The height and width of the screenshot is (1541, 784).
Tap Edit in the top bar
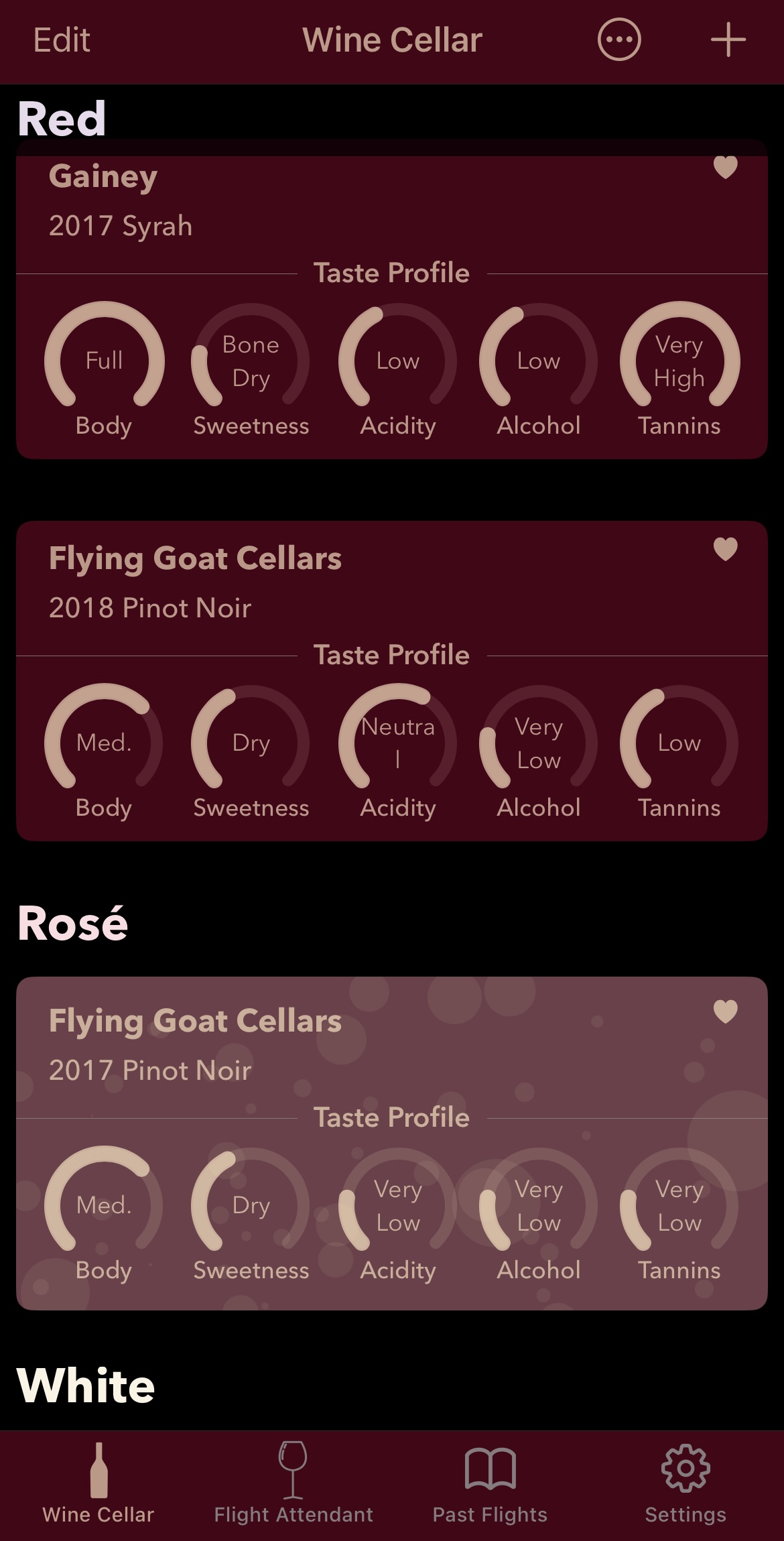62,40
